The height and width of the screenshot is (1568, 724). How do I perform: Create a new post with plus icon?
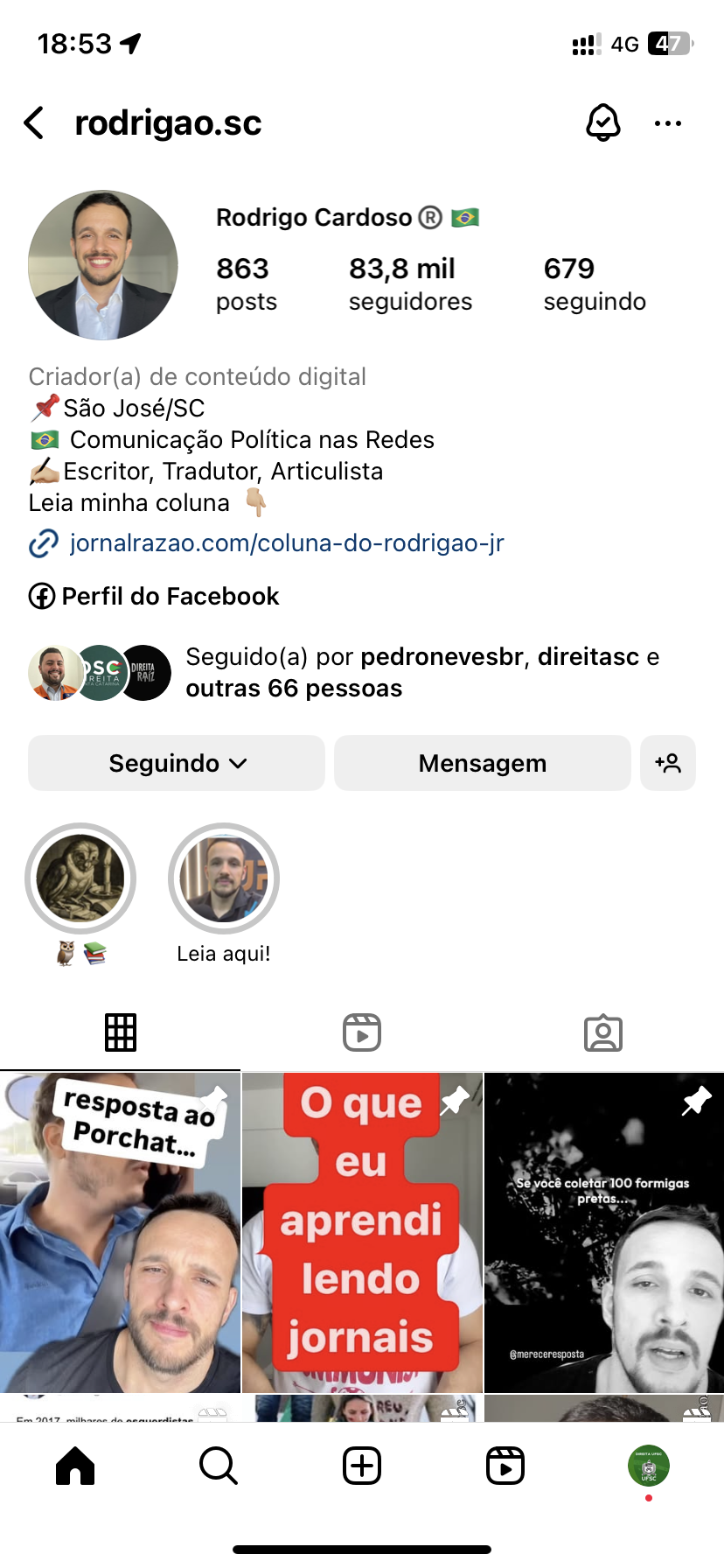tap(362, 1466)
